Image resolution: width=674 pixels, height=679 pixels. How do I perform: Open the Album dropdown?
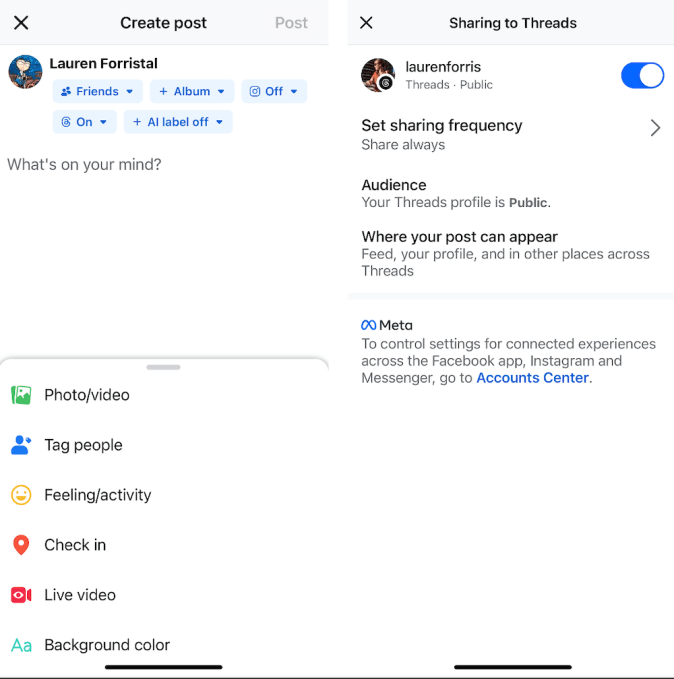[x=191, y=91]
